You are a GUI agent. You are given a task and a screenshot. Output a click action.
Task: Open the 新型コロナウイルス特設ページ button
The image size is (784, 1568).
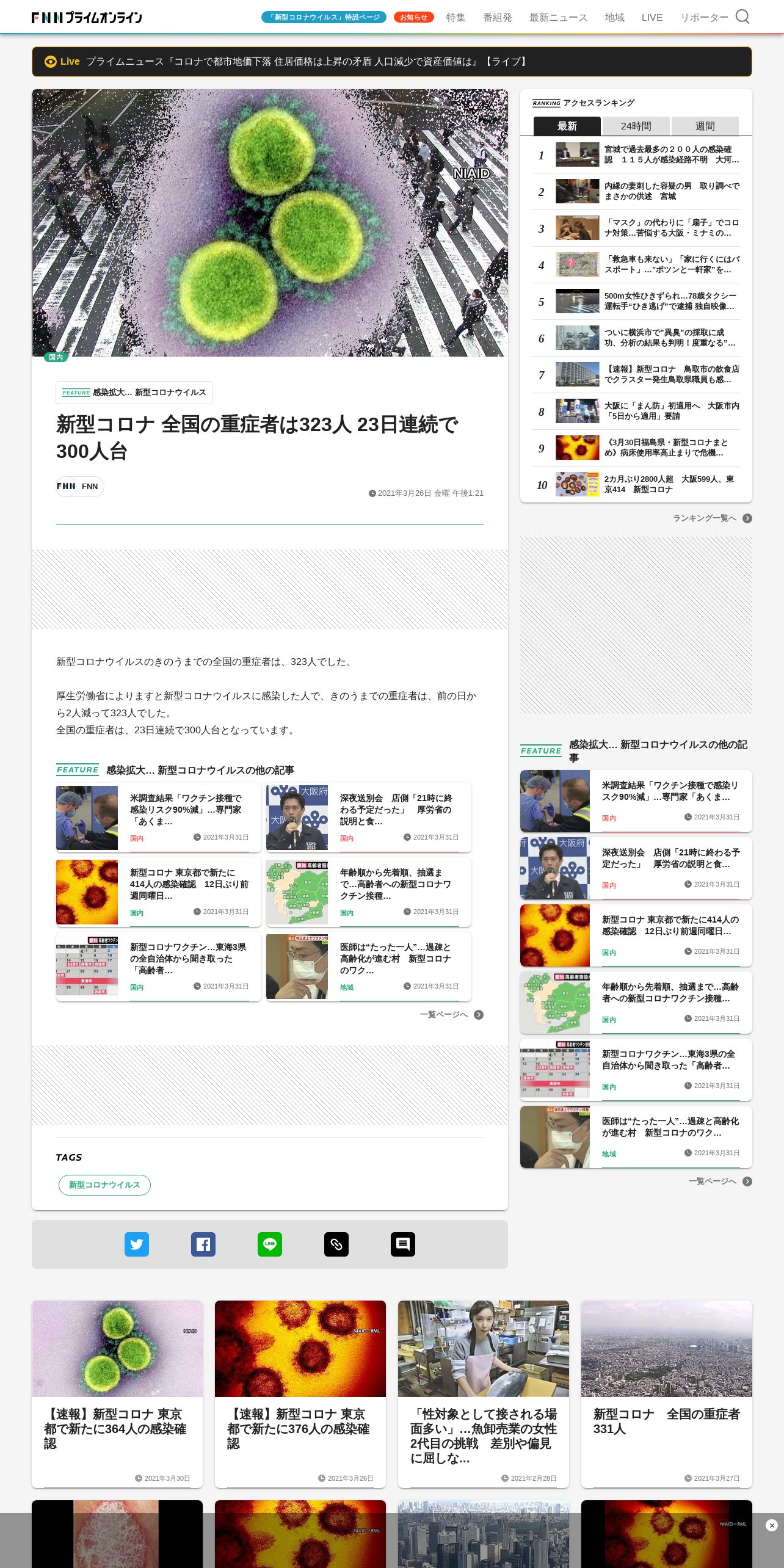click(x=324, y=17)
